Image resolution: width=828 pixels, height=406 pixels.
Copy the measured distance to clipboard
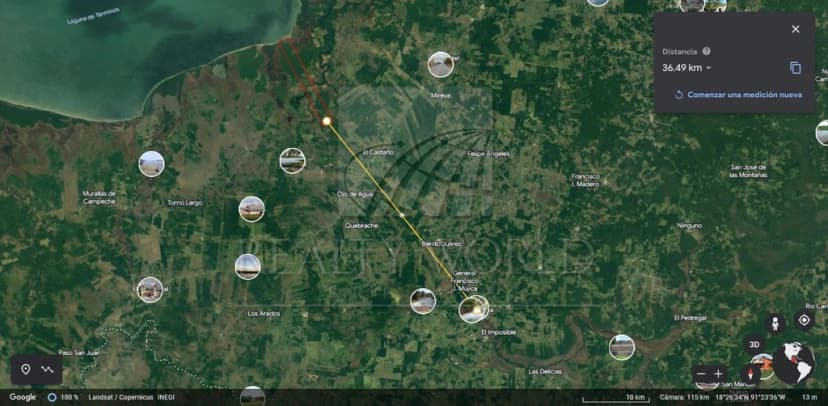point(795,68)
